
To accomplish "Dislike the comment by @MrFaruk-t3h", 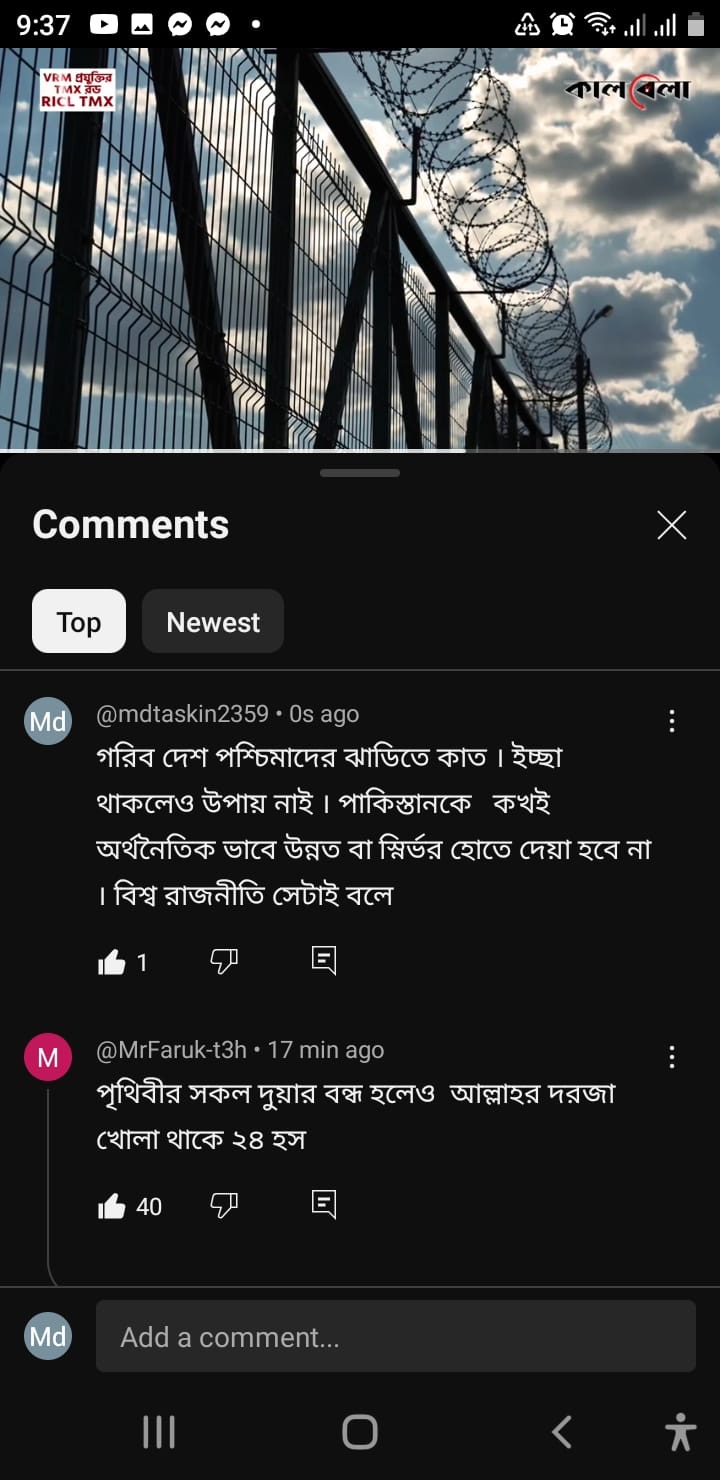I will [x=223, y=1207].
